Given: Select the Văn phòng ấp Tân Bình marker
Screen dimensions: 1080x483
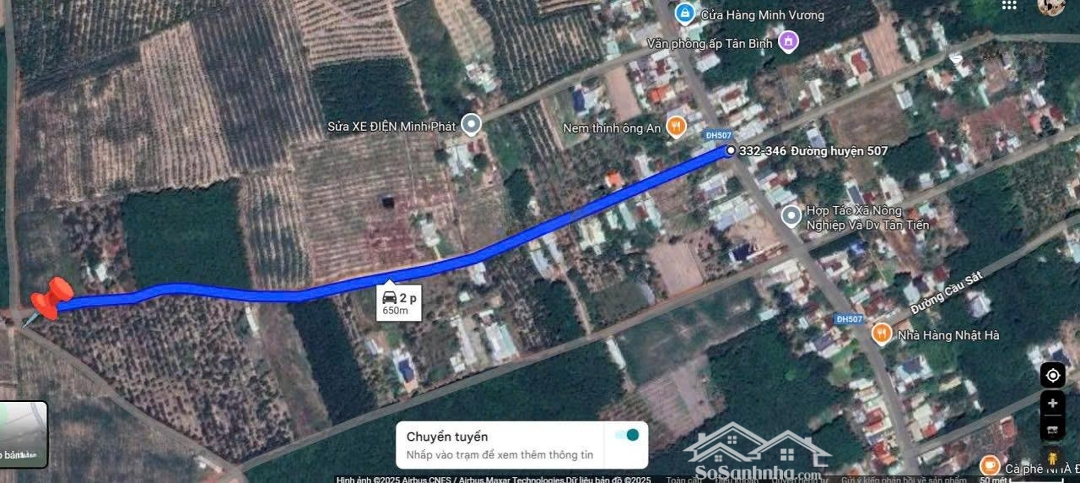Looking at the screenshot, I should pos(789,42).
